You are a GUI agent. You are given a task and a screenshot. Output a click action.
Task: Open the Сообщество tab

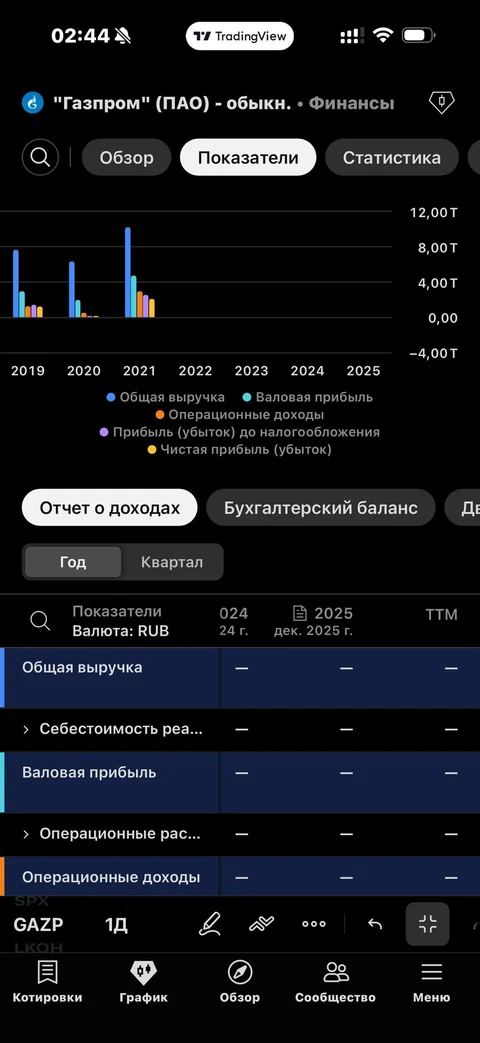(336, 981)
